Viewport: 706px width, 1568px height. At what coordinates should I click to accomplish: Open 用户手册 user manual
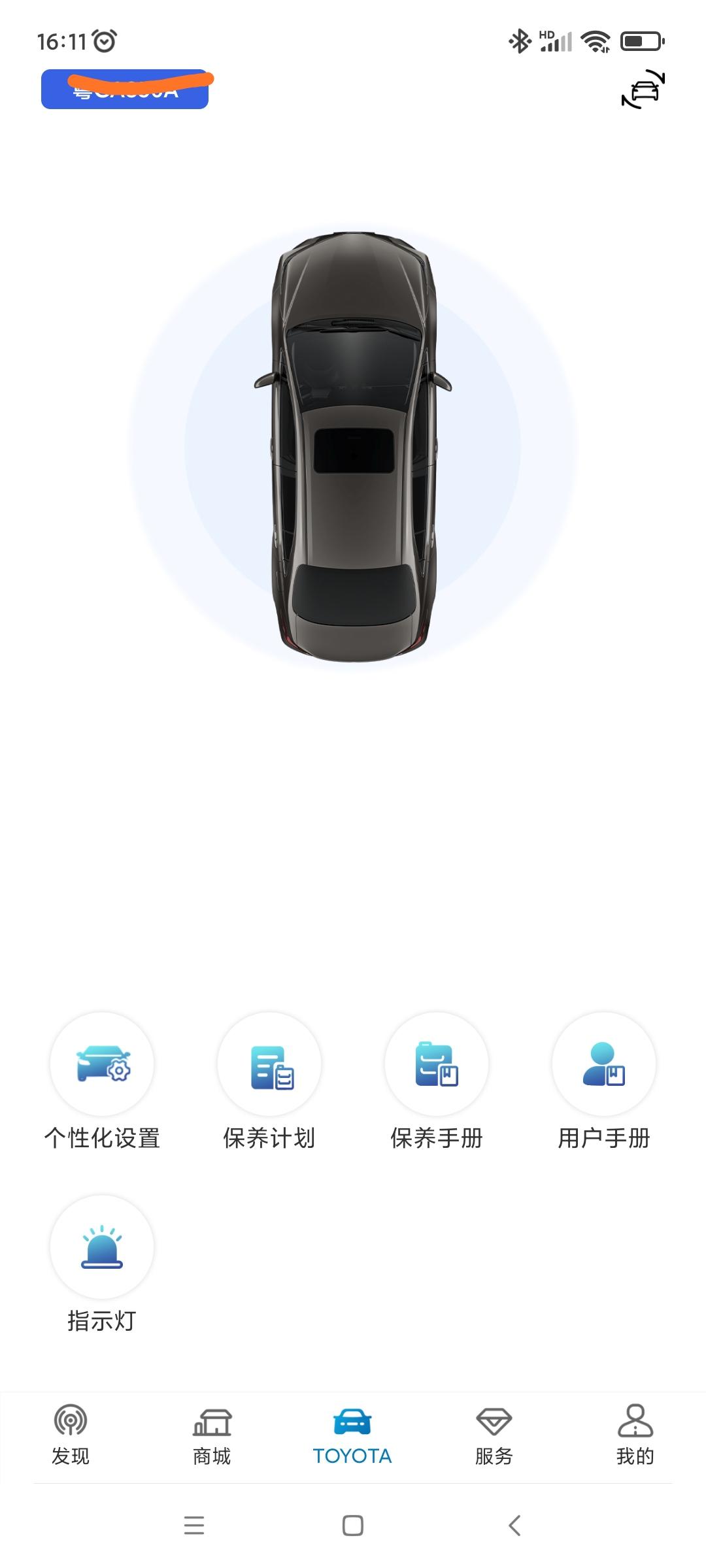click(604, 1064)
